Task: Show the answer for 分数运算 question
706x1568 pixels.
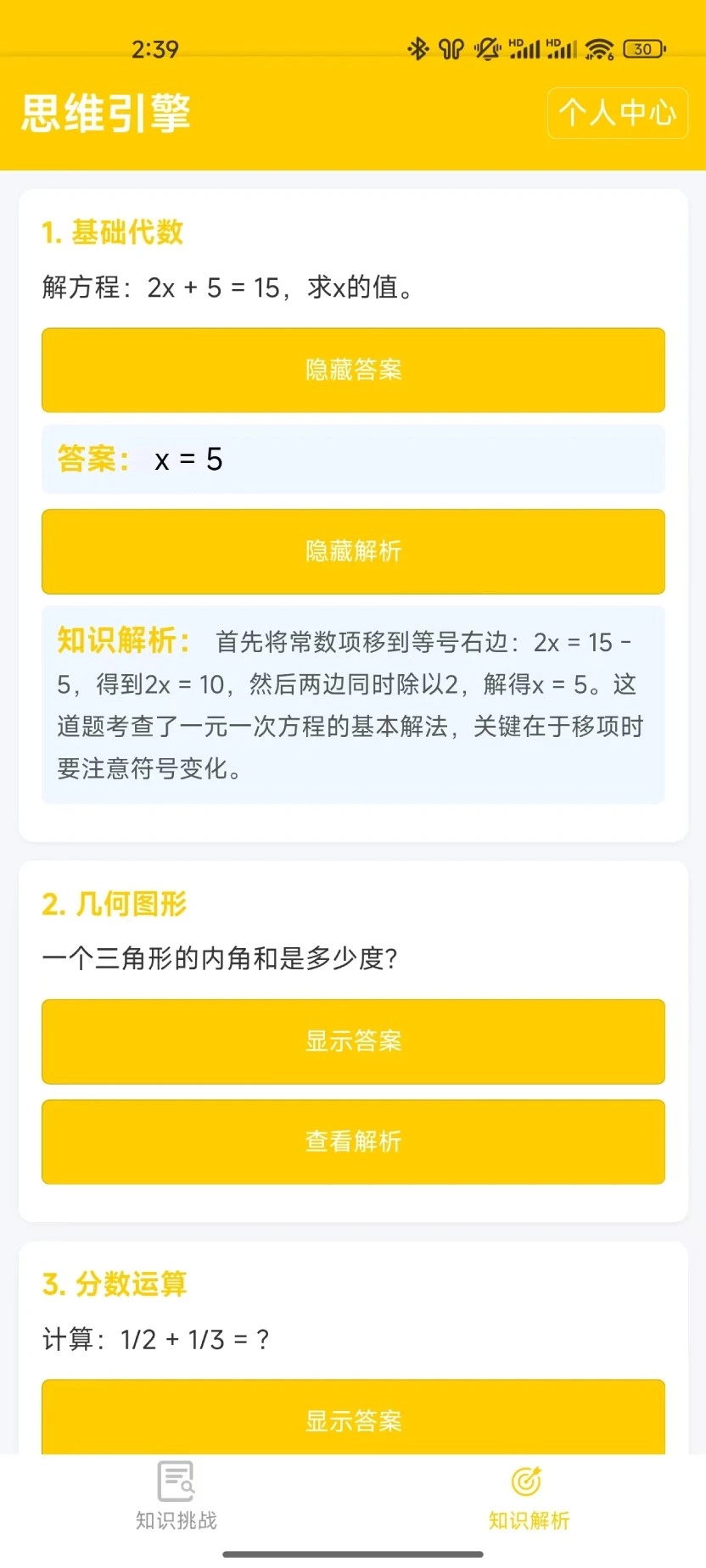Action: [x=353, y=1420]
